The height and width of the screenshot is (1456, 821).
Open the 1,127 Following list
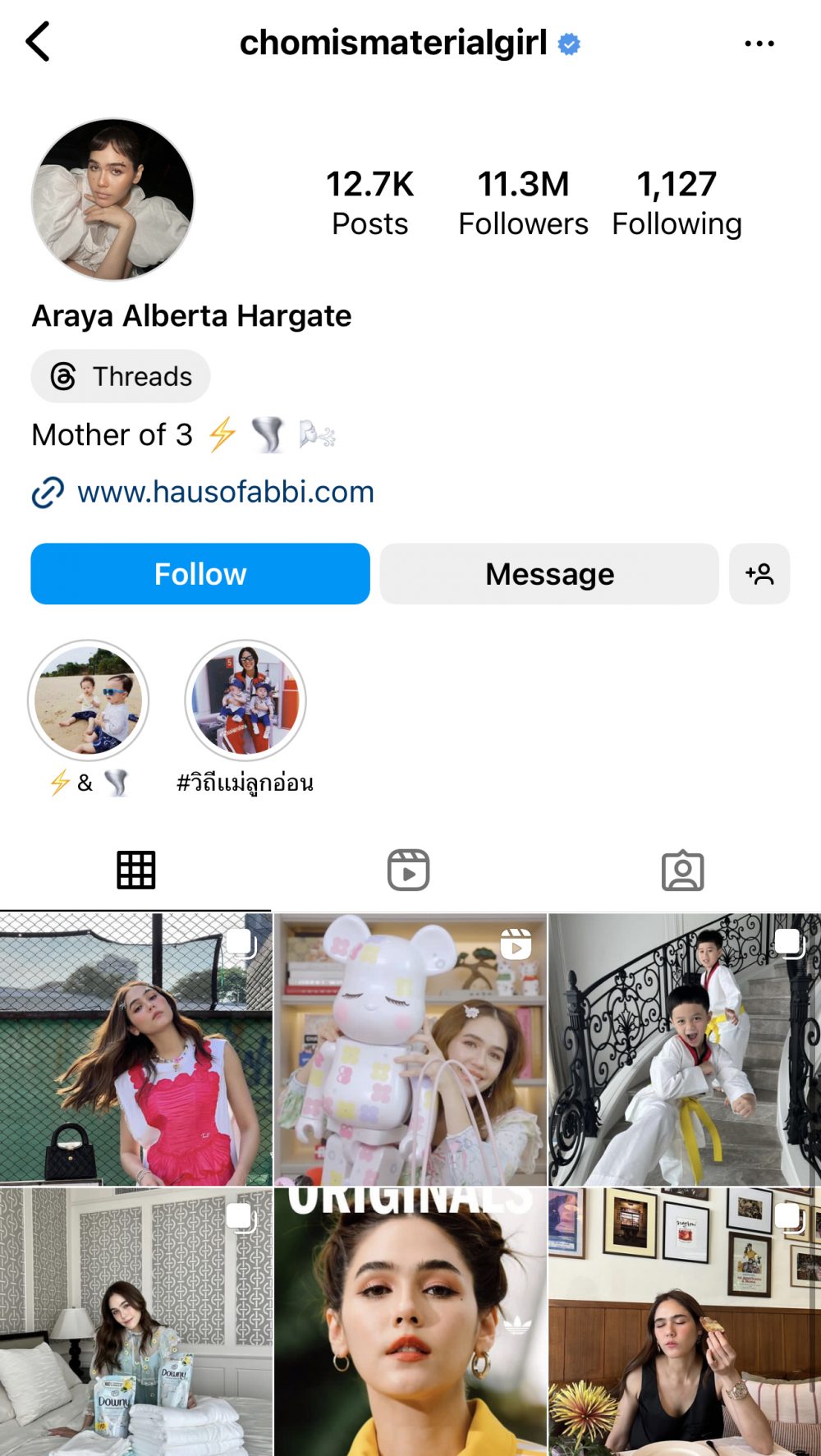tap(677, 203)
